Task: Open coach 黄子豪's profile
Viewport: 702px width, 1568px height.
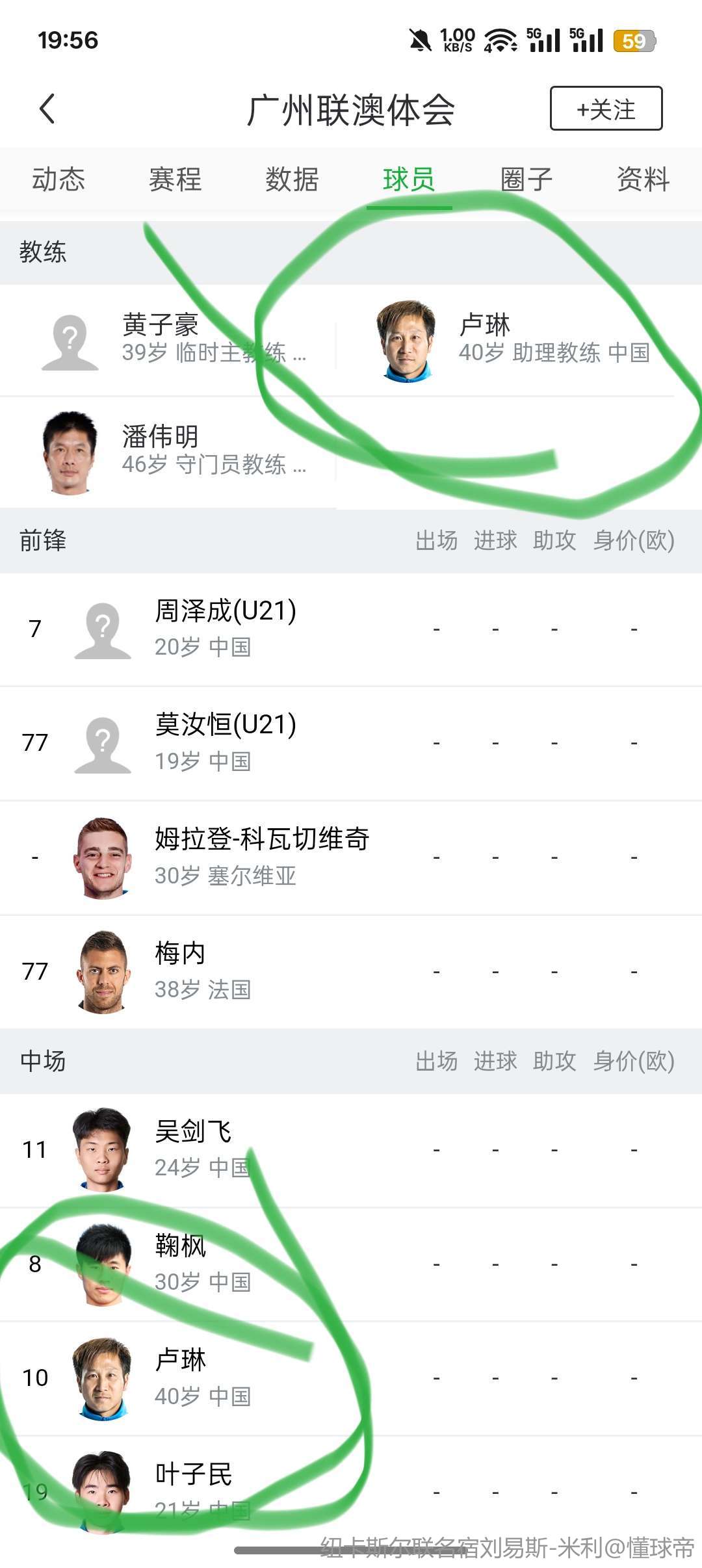Action: point(169,339)
